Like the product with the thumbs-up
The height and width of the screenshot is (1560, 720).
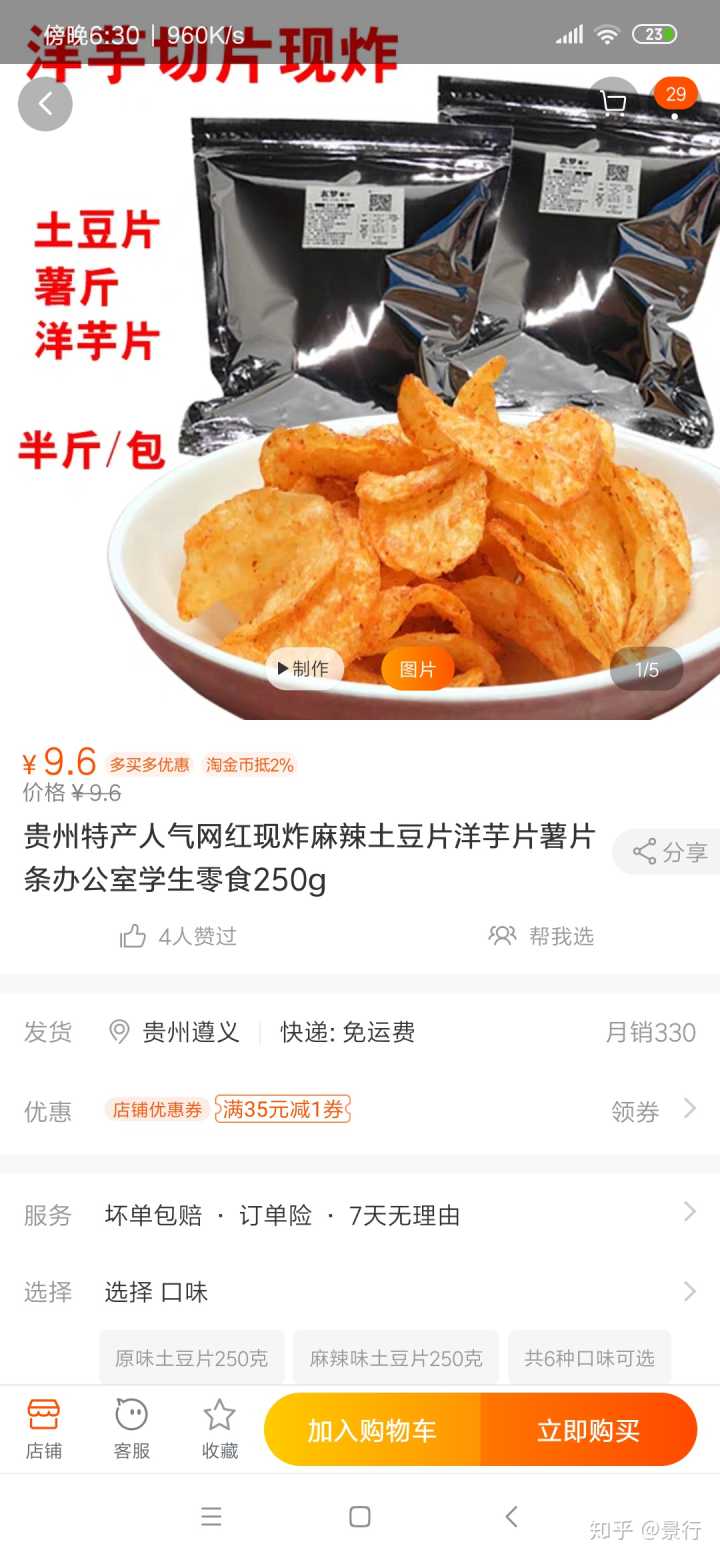click(x=134, y=936)
